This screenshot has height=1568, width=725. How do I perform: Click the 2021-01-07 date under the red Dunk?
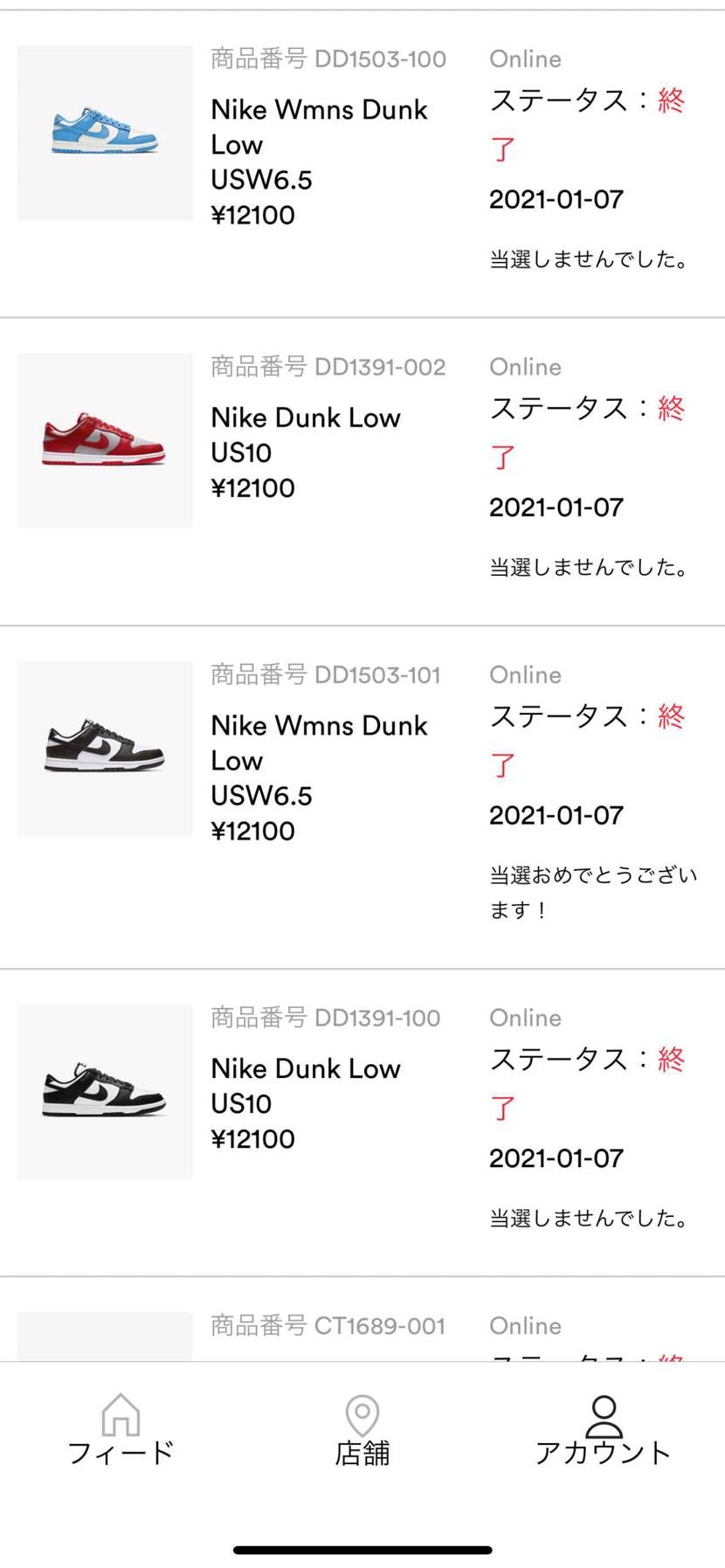click(x=556, y=507)
